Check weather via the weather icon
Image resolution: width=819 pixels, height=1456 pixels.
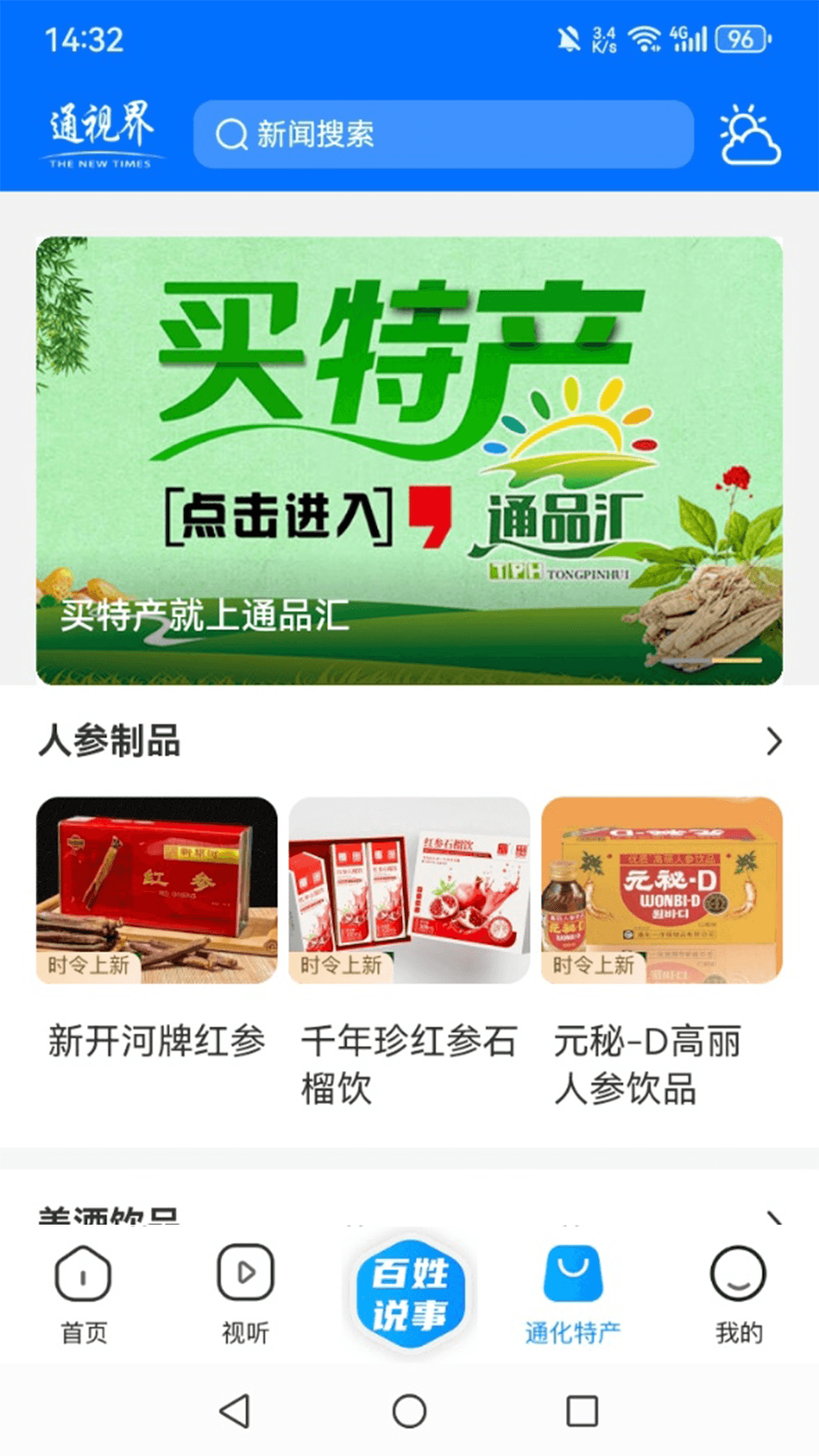pos(749,136)
